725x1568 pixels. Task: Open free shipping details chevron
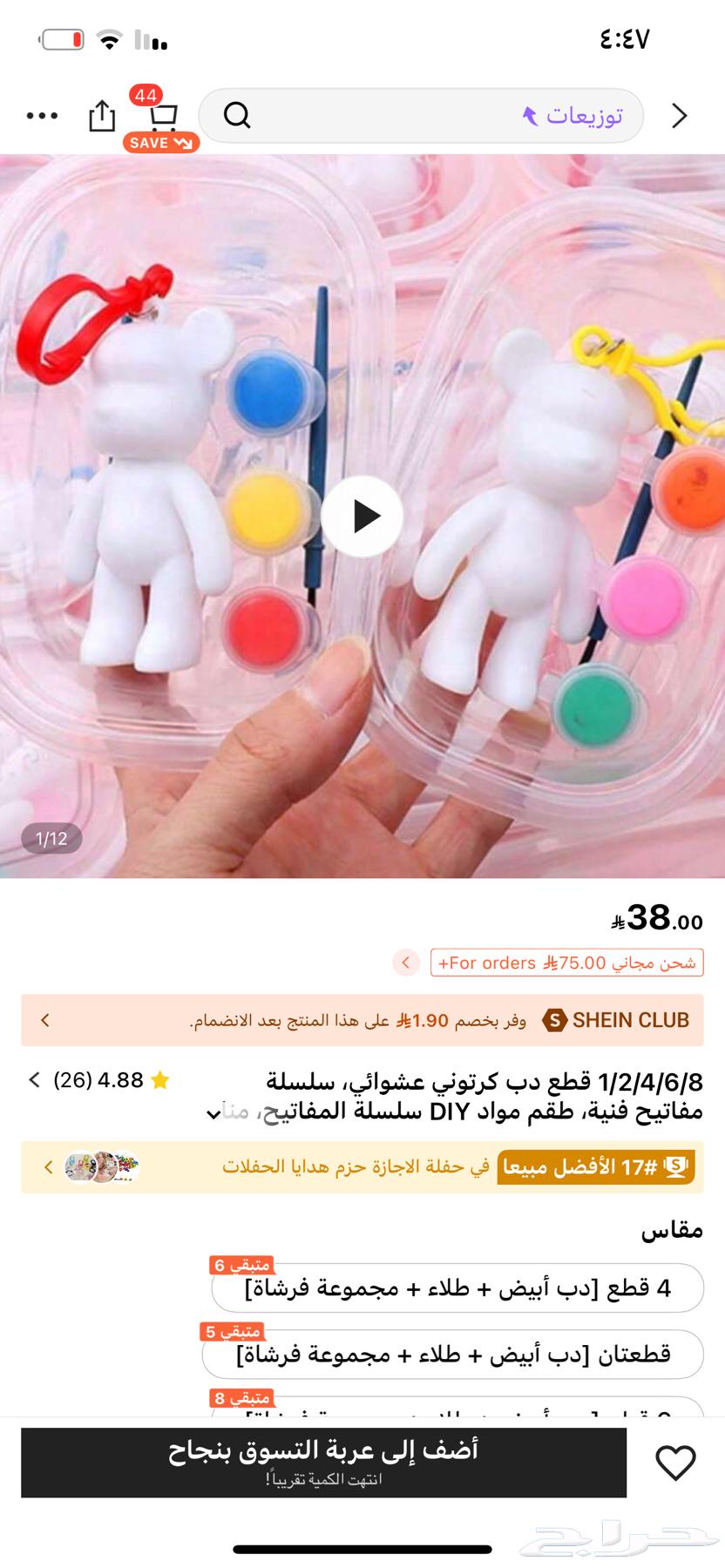coord(405,963)
